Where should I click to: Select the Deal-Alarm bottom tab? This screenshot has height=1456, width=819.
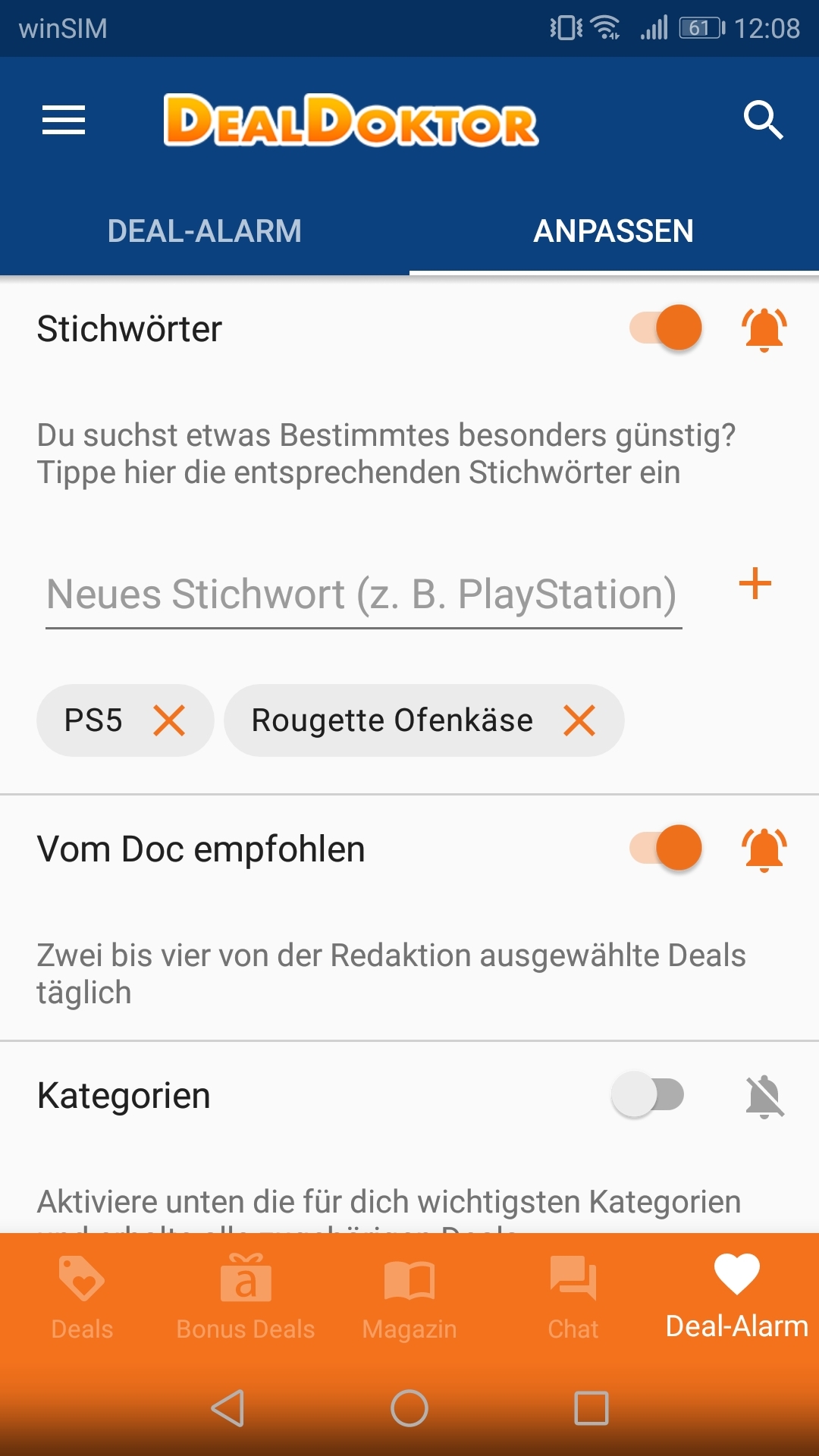coord(737,1298)
